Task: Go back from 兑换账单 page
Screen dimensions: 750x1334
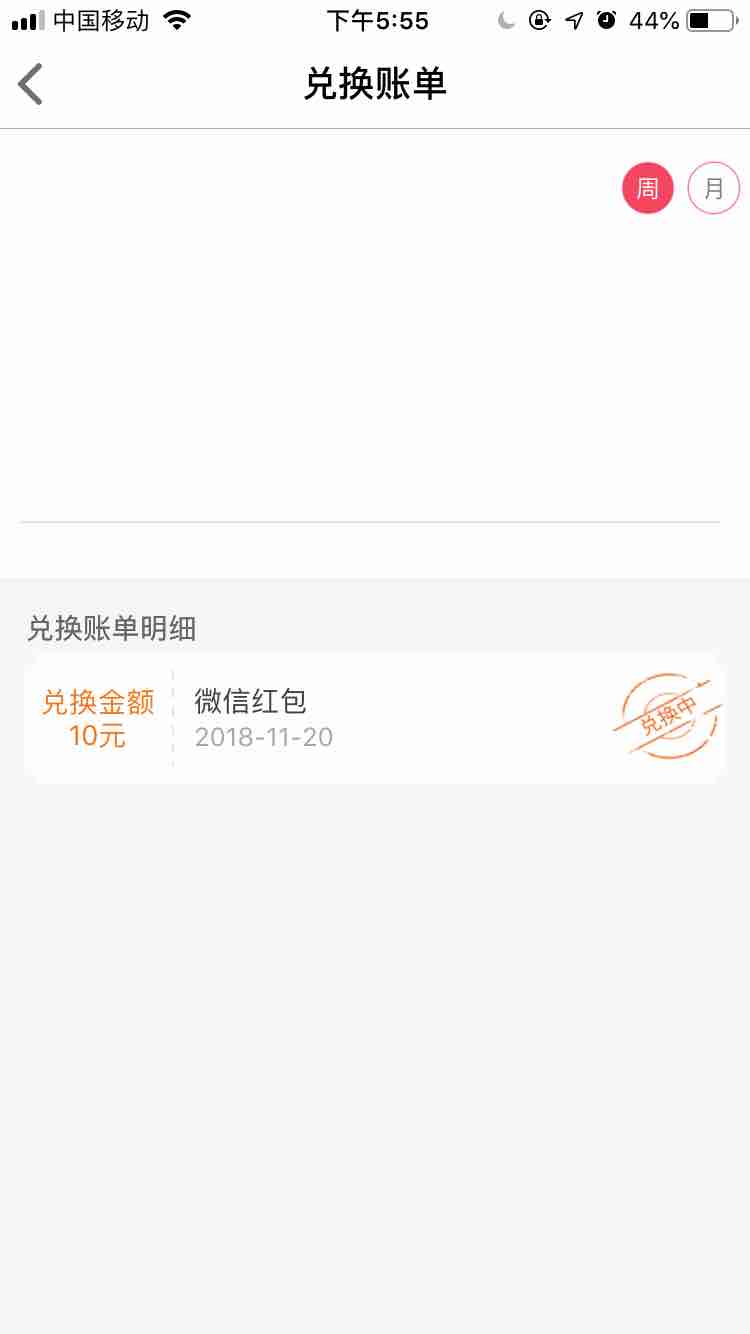Action: click(31, 84)
